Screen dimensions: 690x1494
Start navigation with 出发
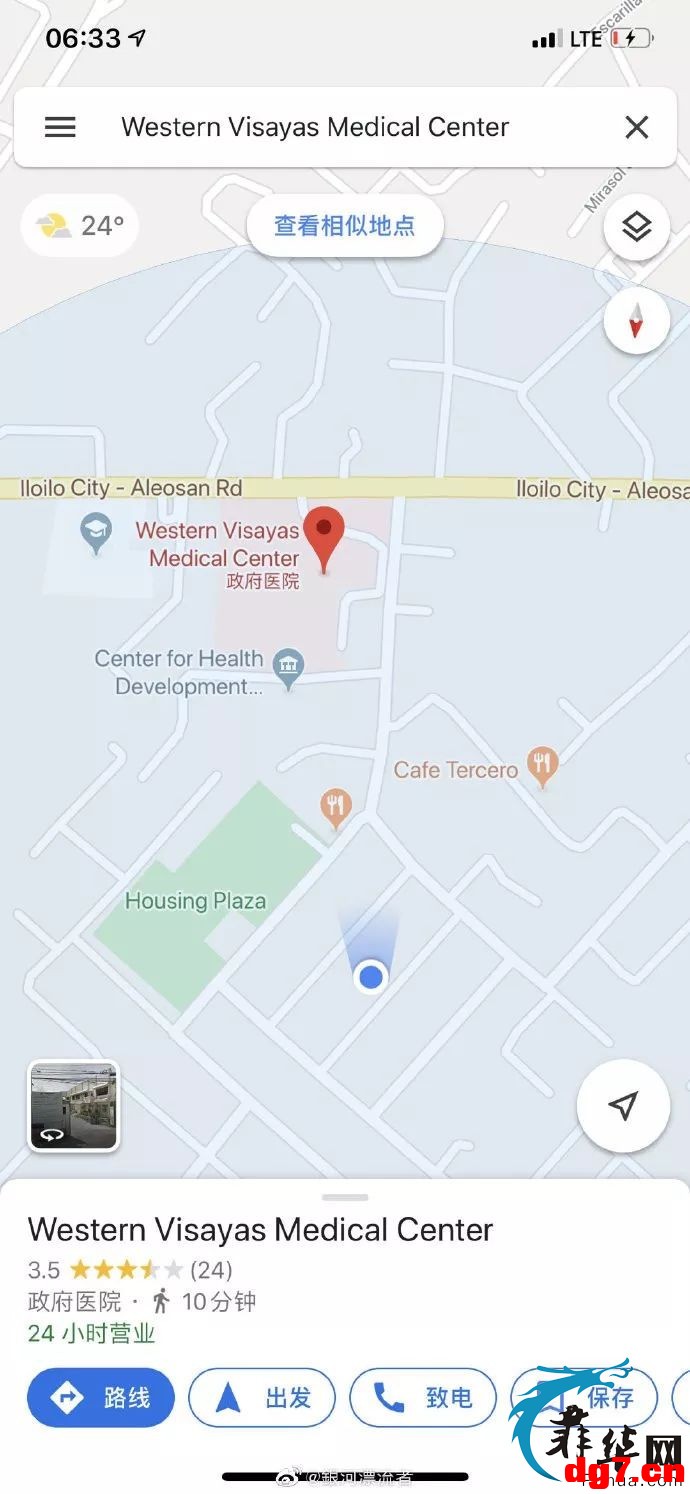tap(262, 1397)
